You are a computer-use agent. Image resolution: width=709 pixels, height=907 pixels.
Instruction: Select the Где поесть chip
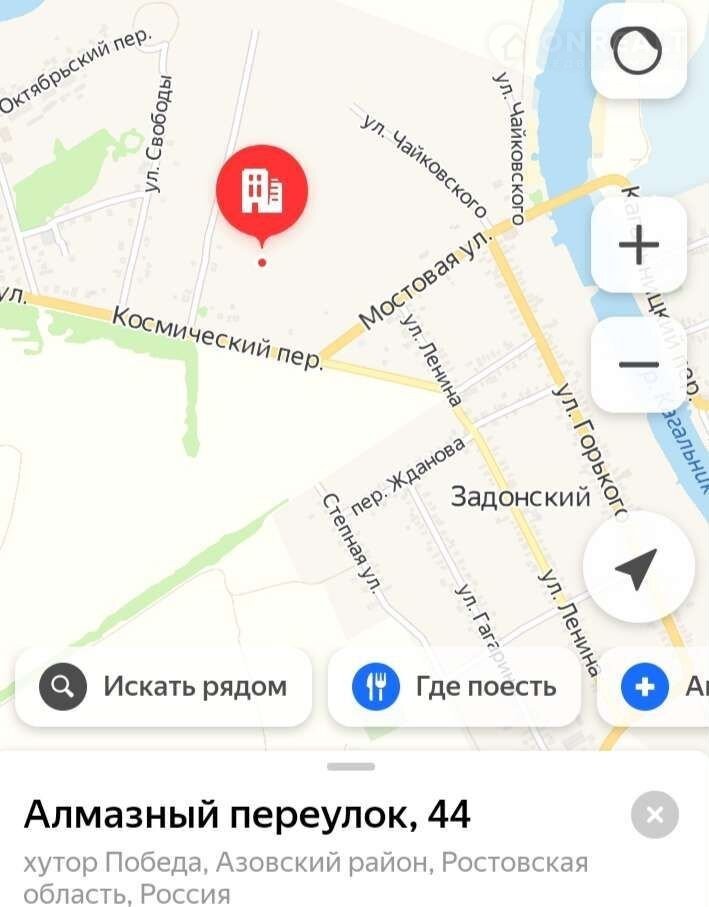454,687
